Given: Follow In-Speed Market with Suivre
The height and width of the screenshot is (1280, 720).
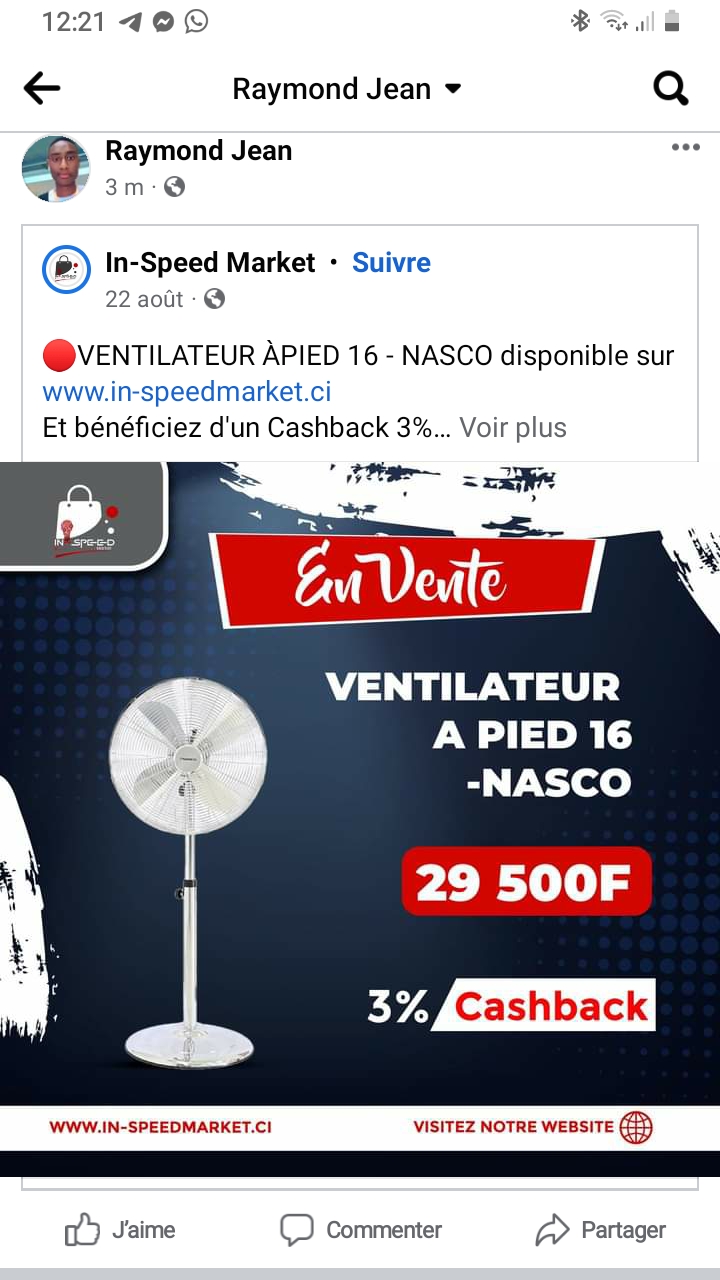Looking at the screenshot, I should click(x=391, y=263).
